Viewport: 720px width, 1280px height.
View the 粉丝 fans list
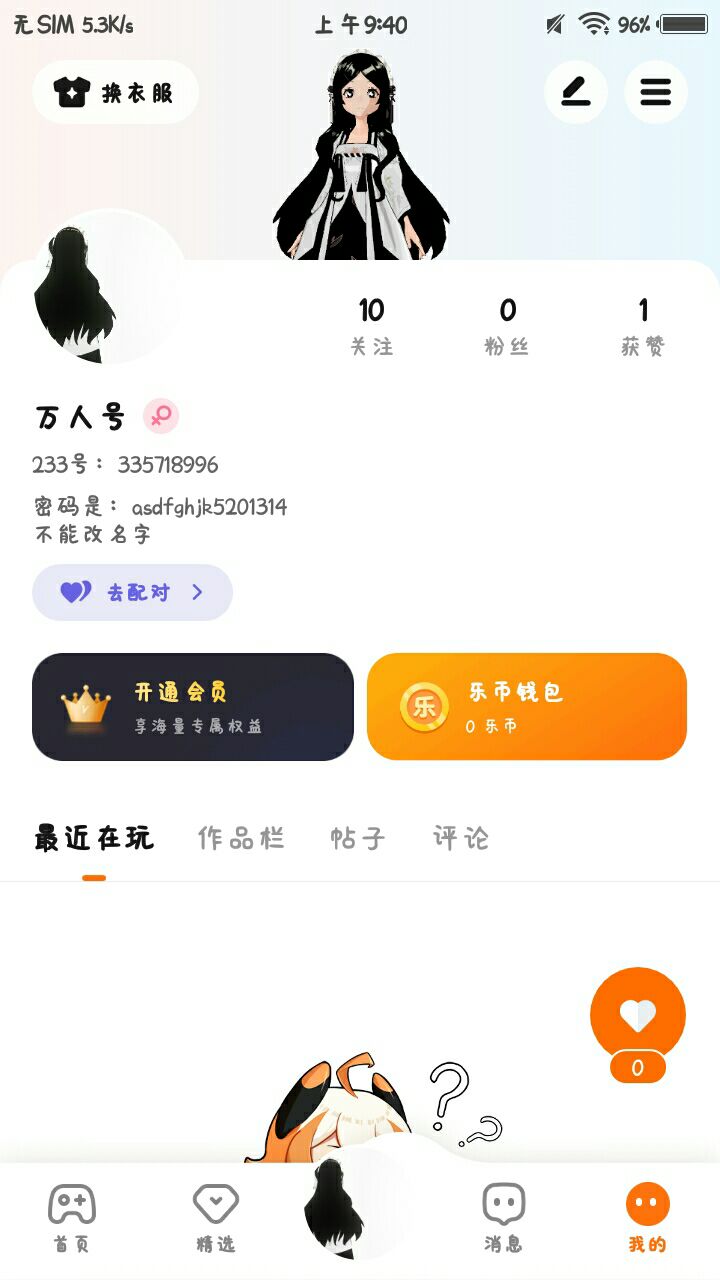[507, 326]
